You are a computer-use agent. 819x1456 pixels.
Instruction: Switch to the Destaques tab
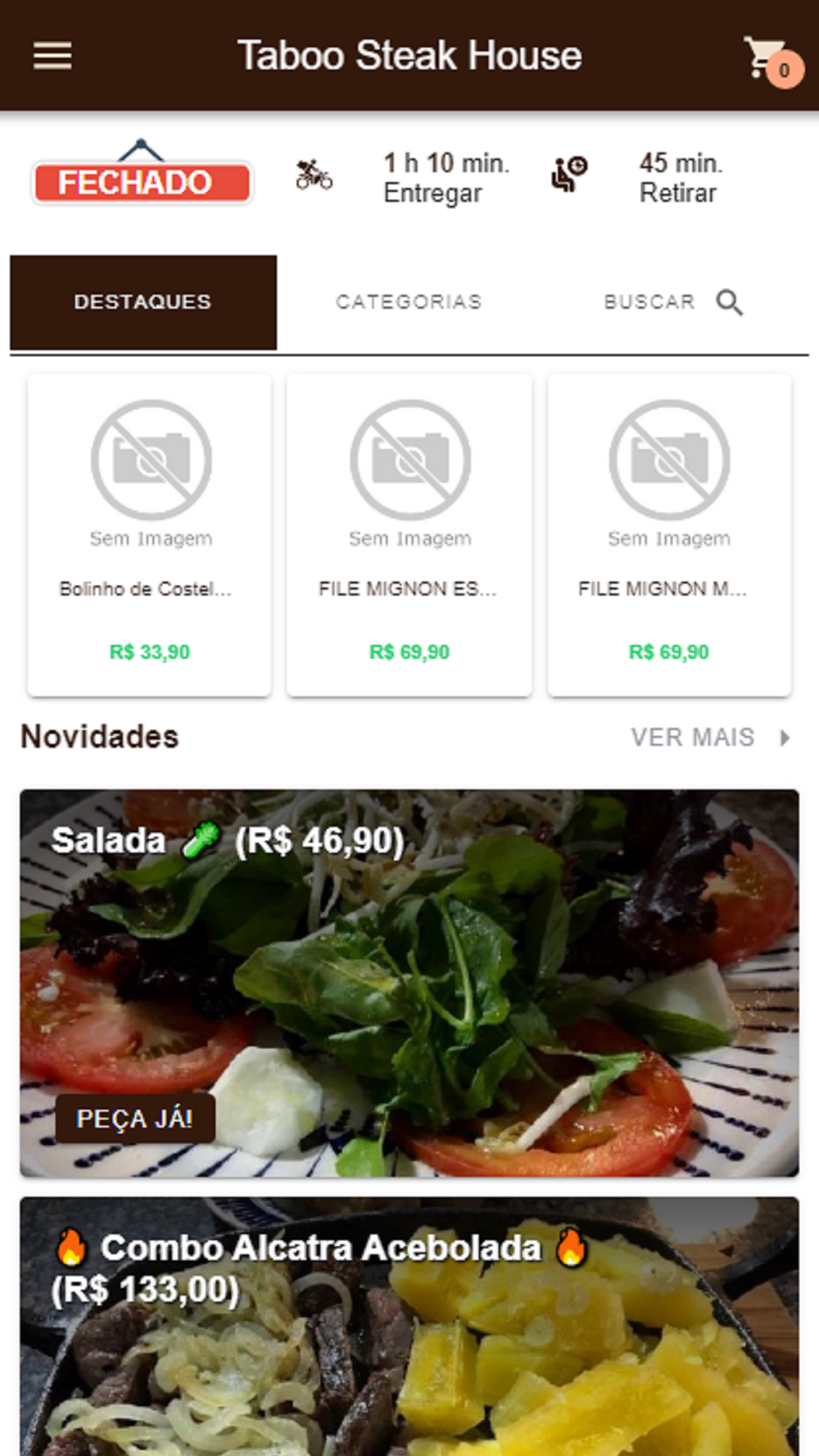(x=143, y=302)
